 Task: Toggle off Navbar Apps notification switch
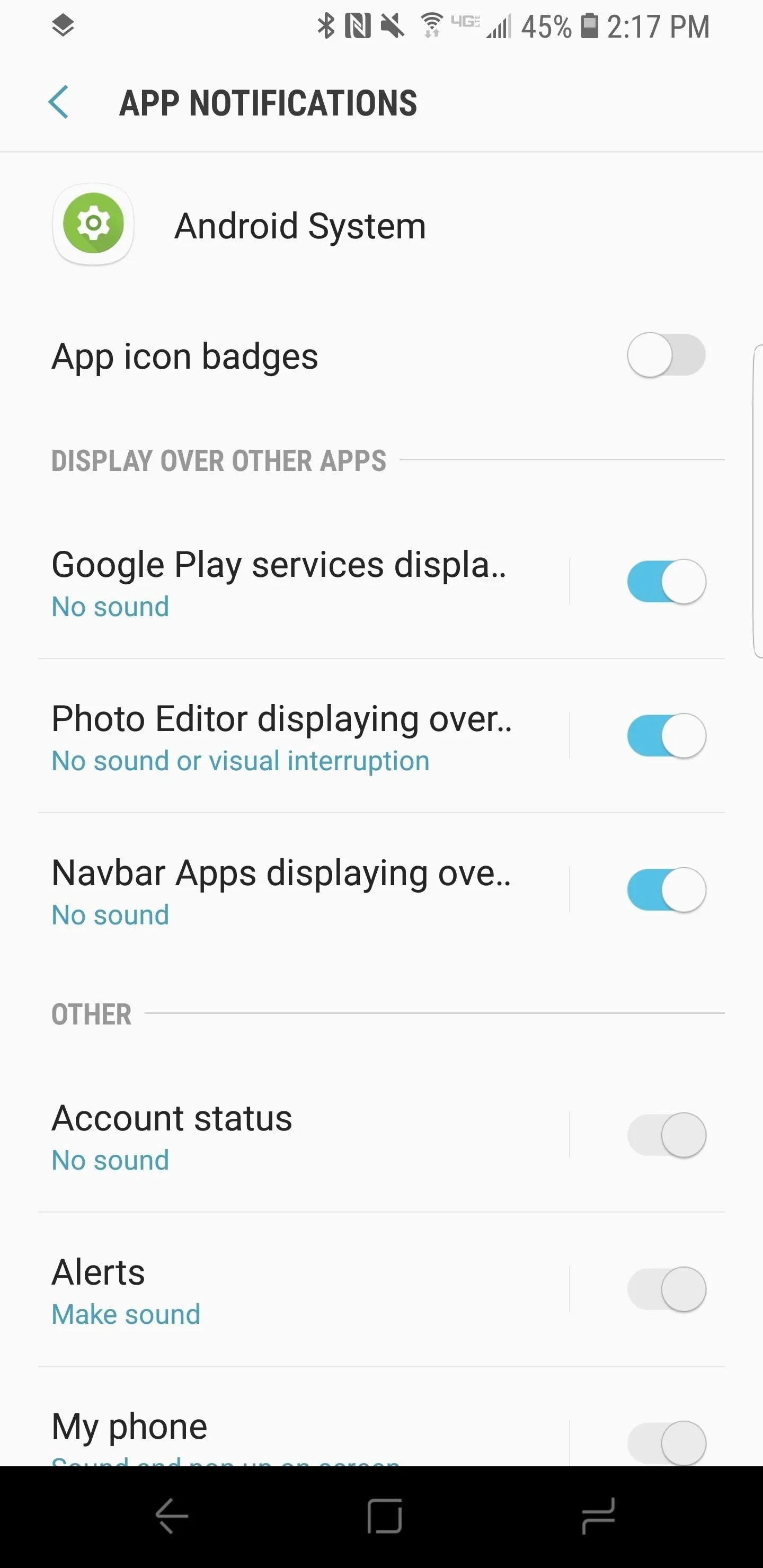666,889
